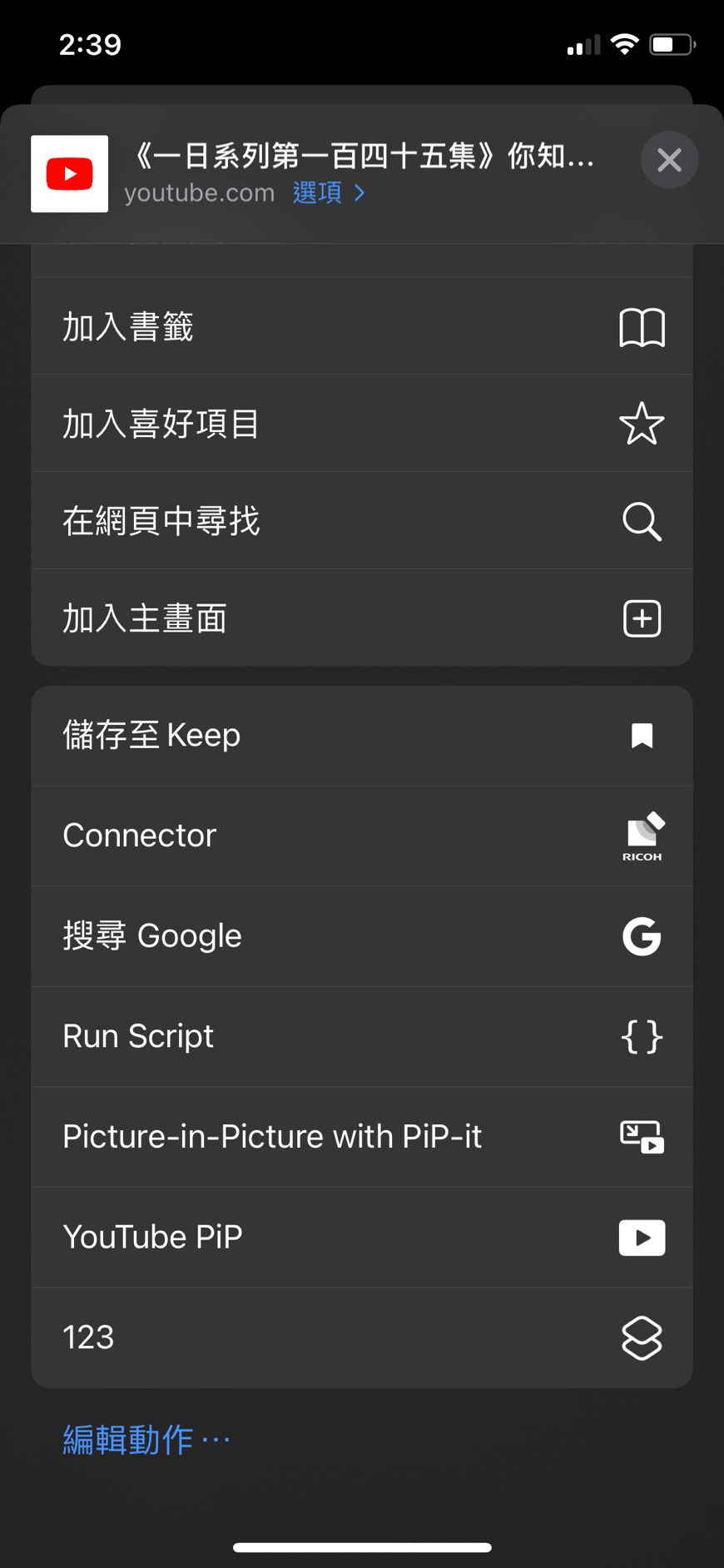Image resolution: width=724 pixels, height=1568 pixels.
Task: Open the Ricoh Connector action
Action: point(362,836)
